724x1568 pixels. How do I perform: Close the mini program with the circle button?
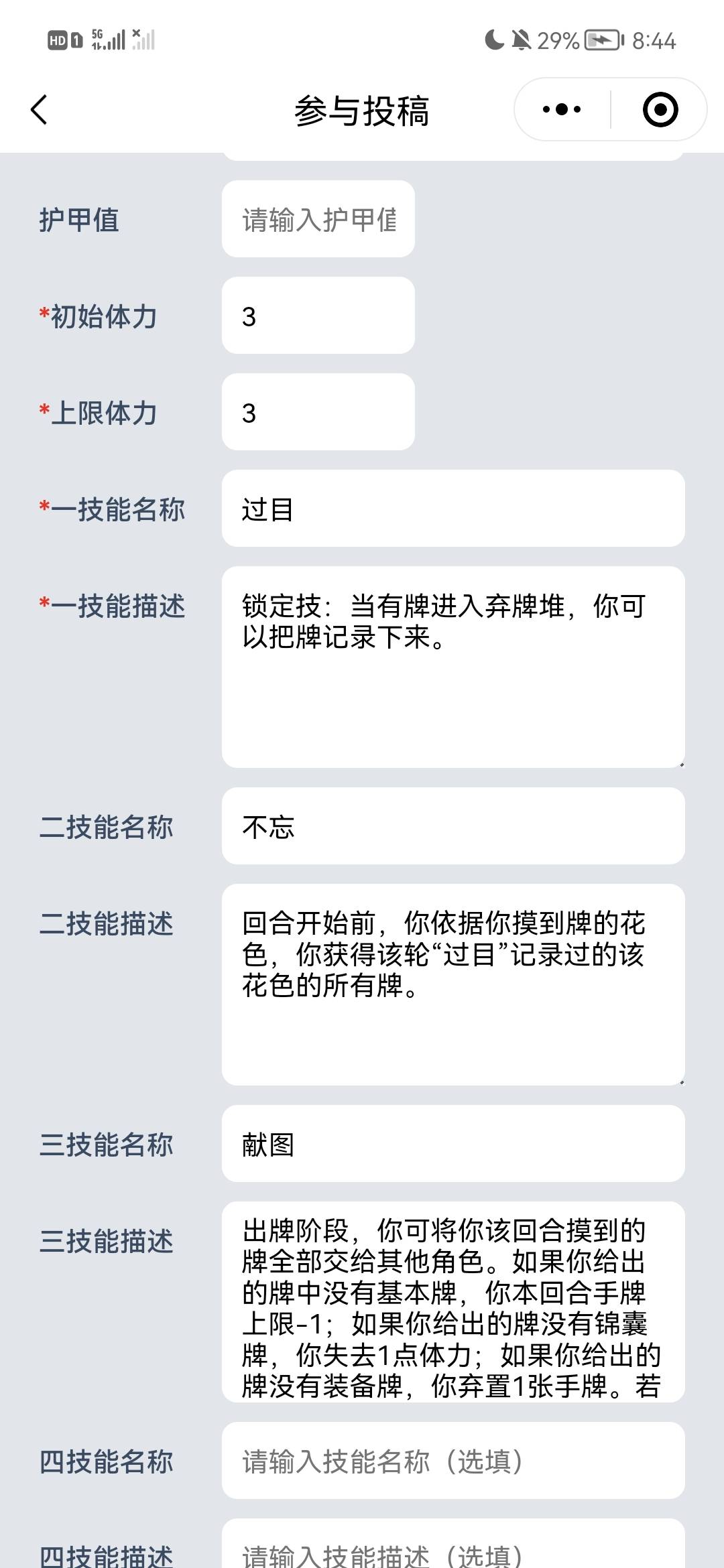[660, 109]
